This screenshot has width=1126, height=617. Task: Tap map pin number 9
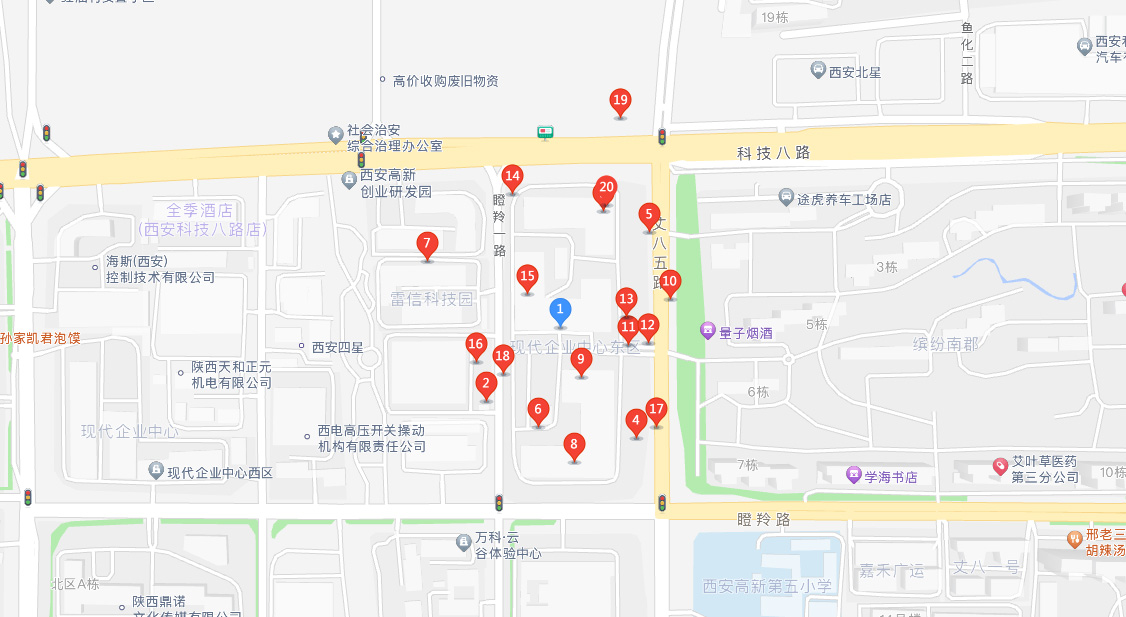(581, 359)
